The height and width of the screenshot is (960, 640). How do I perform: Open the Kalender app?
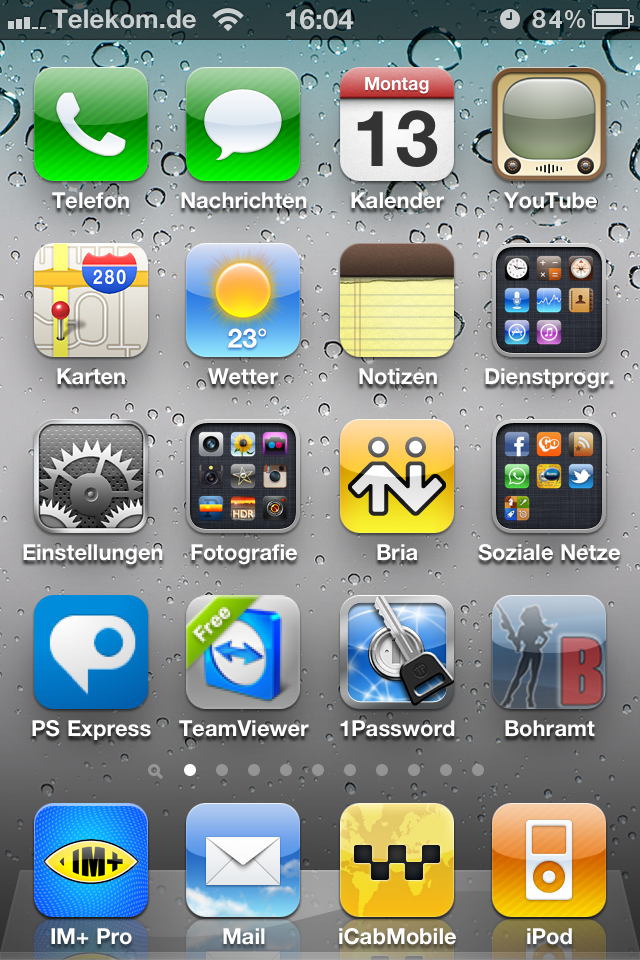tap(397, 125)
